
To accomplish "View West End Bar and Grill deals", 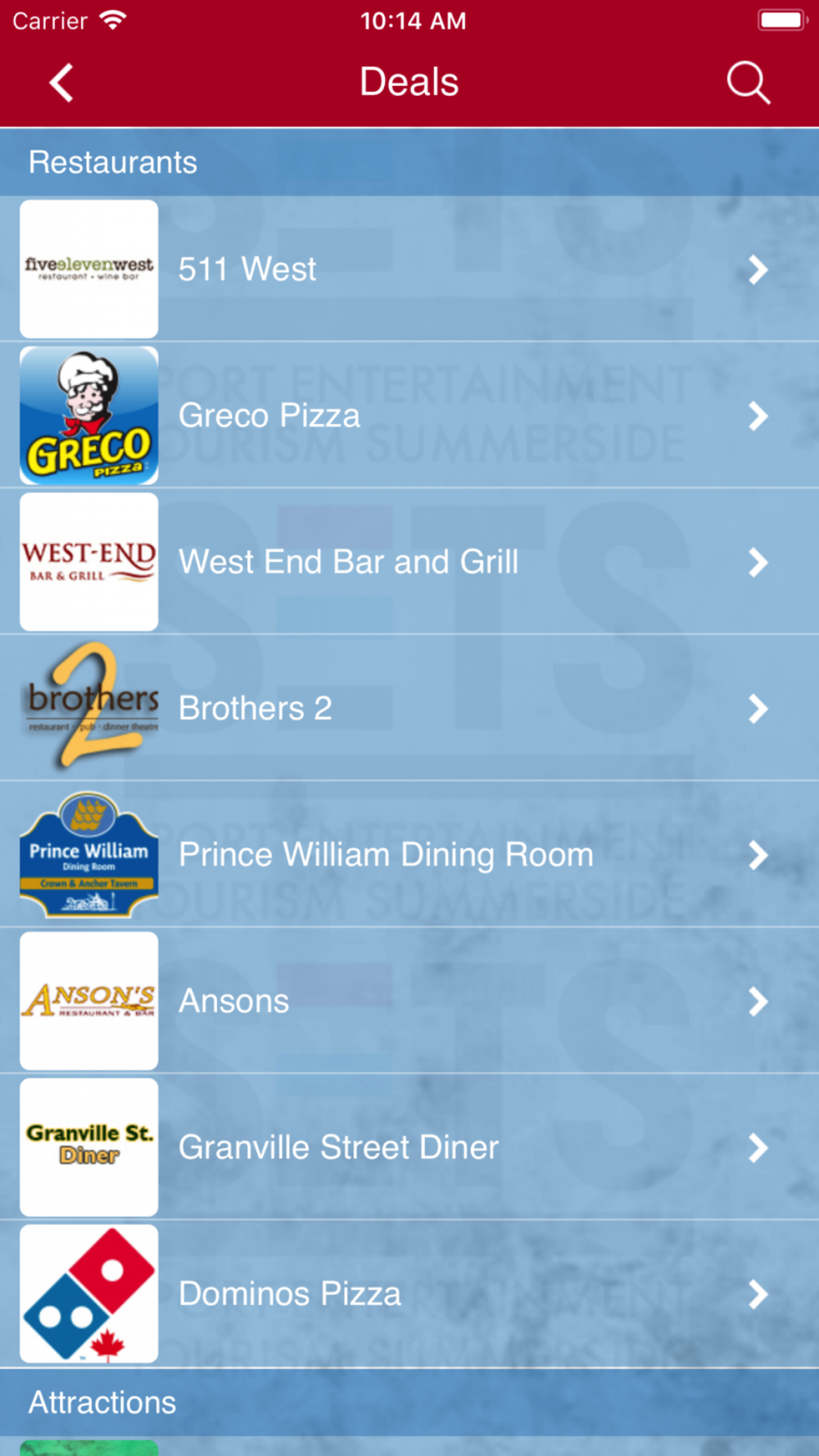I will pyautogui.click(x=409, y=563).
